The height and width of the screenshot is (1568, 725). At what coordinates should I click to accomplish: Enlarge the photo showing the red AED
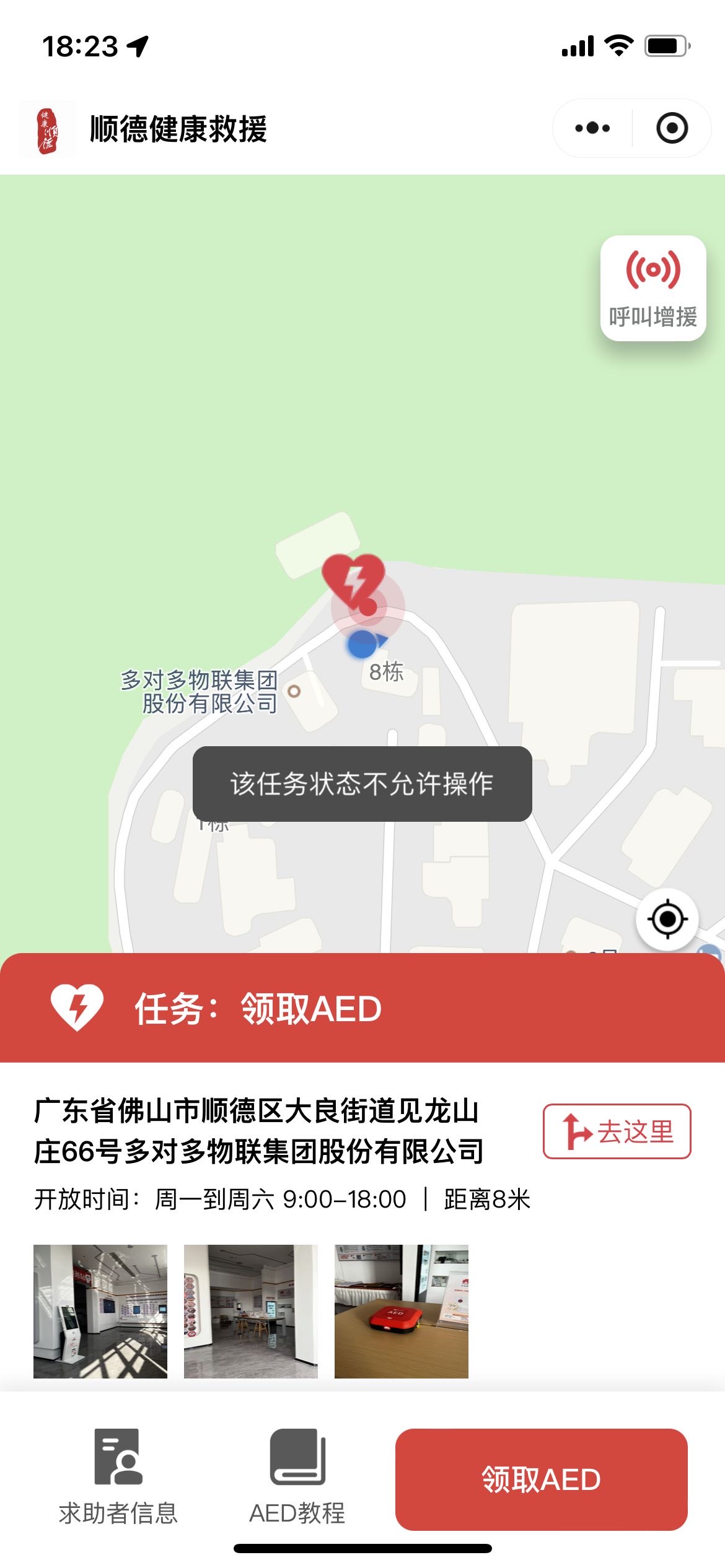pos(402,1311)
